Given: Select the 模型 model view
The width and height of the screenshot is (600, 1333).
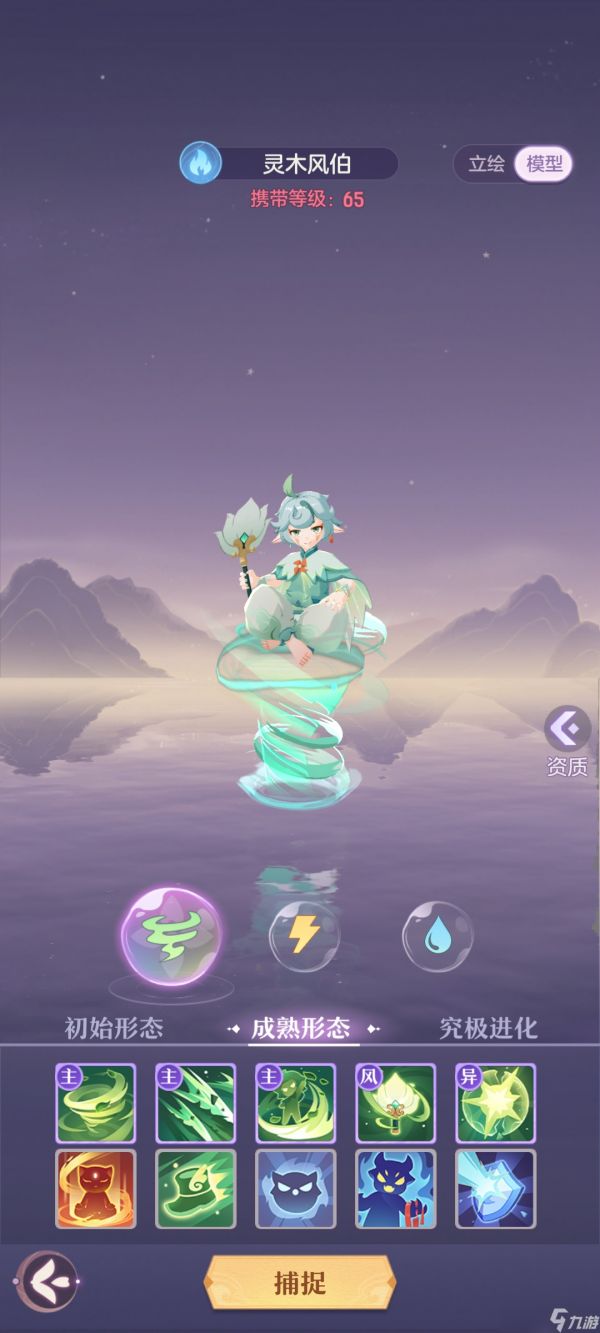Looking at the screenshot, I should 544,165.
